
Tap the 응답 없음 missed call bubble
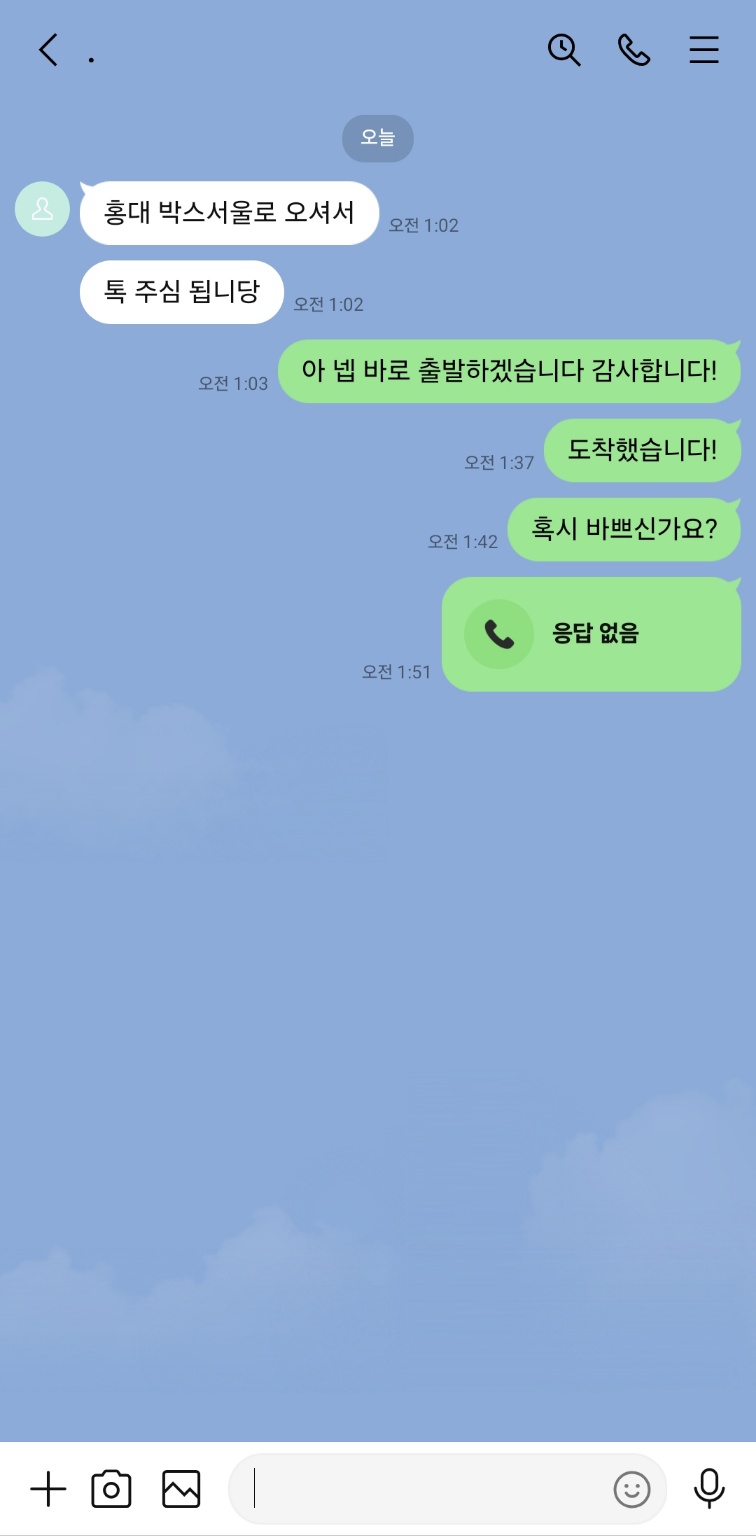pyautogui.click(x=591, y=634)
